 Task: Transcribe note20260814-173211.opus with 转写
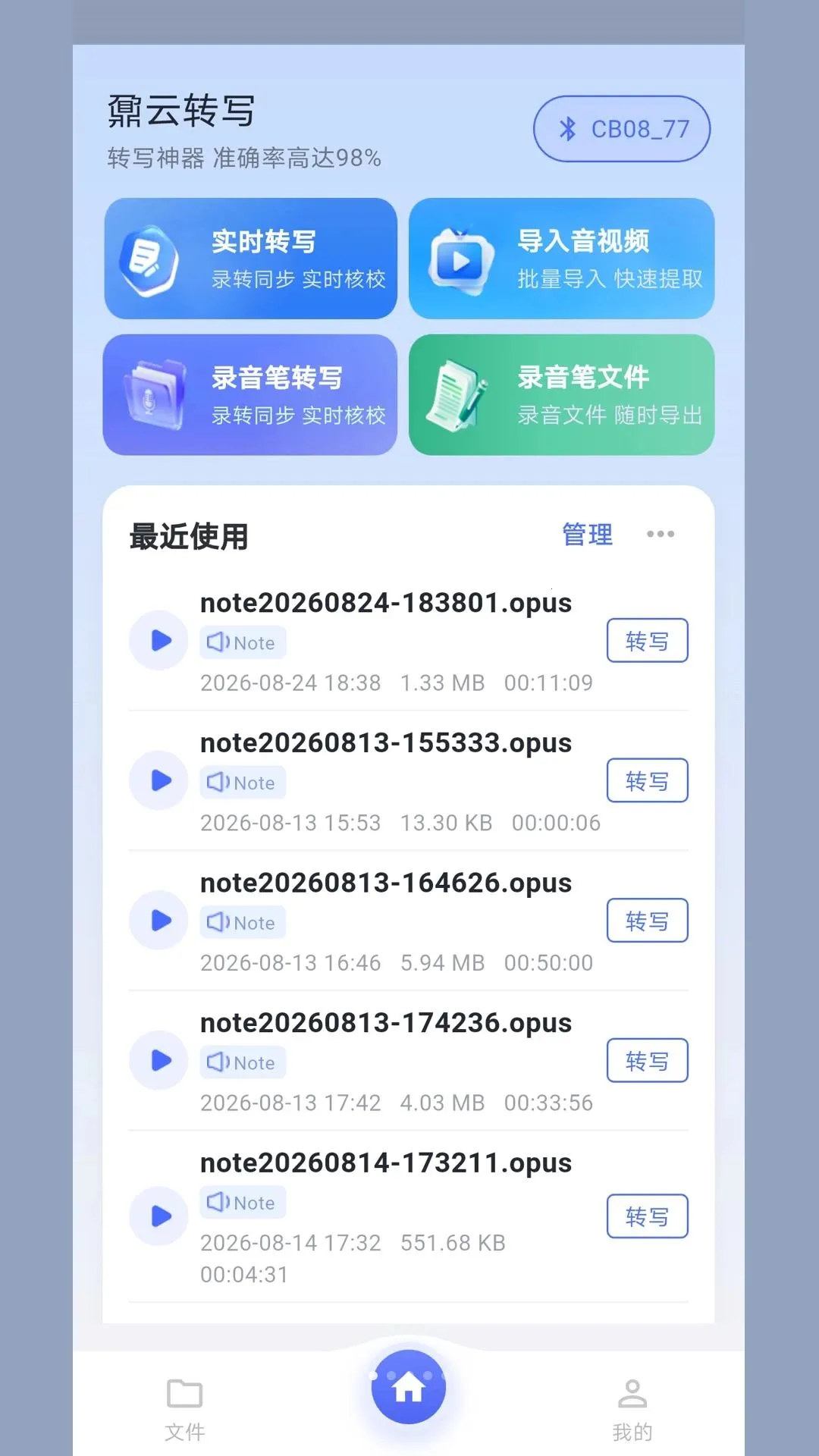[647, 1216]
